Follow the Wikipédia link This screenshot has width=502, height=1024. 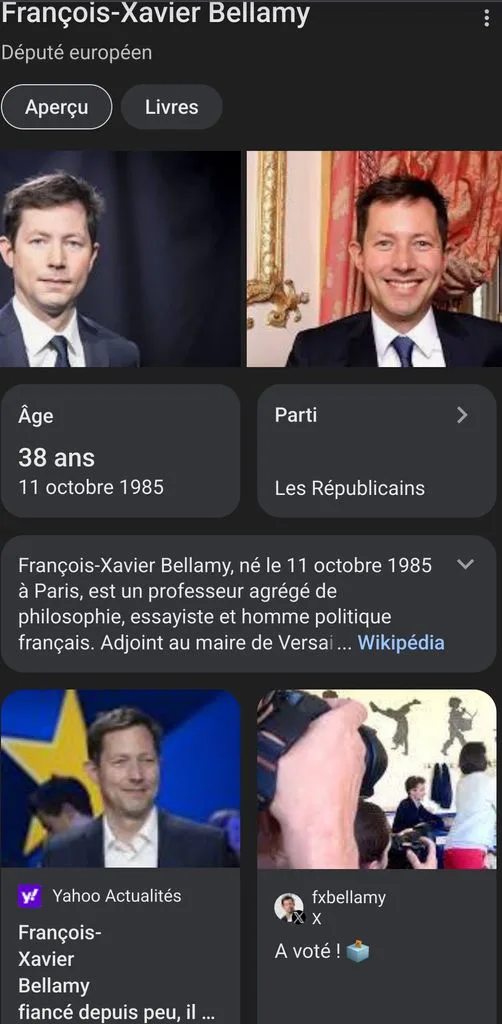pos(401,643)
